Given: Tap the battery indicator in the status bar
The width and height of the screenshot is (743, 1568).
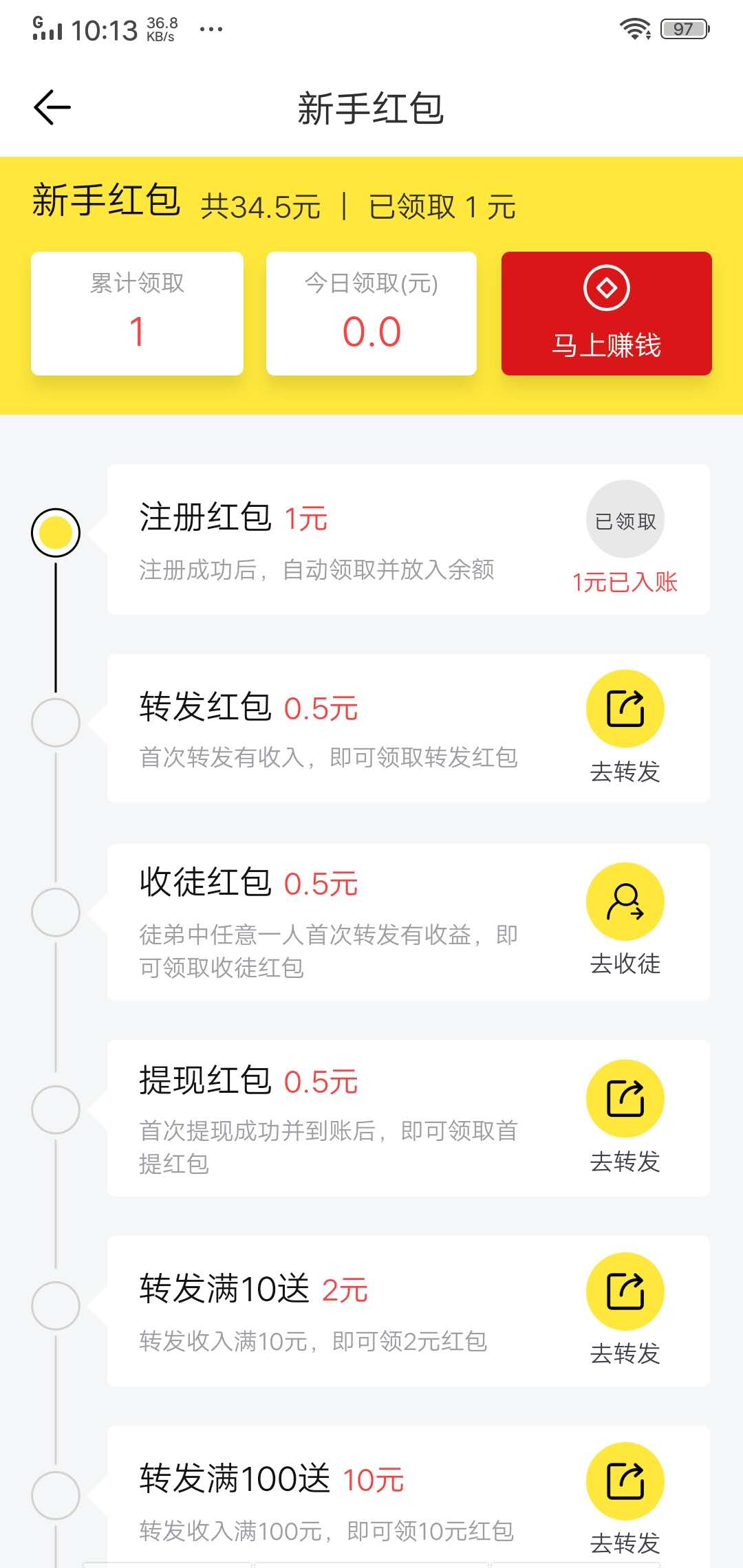Looking at the screenshot, I should pyautogui.click(x=683, y=28).
